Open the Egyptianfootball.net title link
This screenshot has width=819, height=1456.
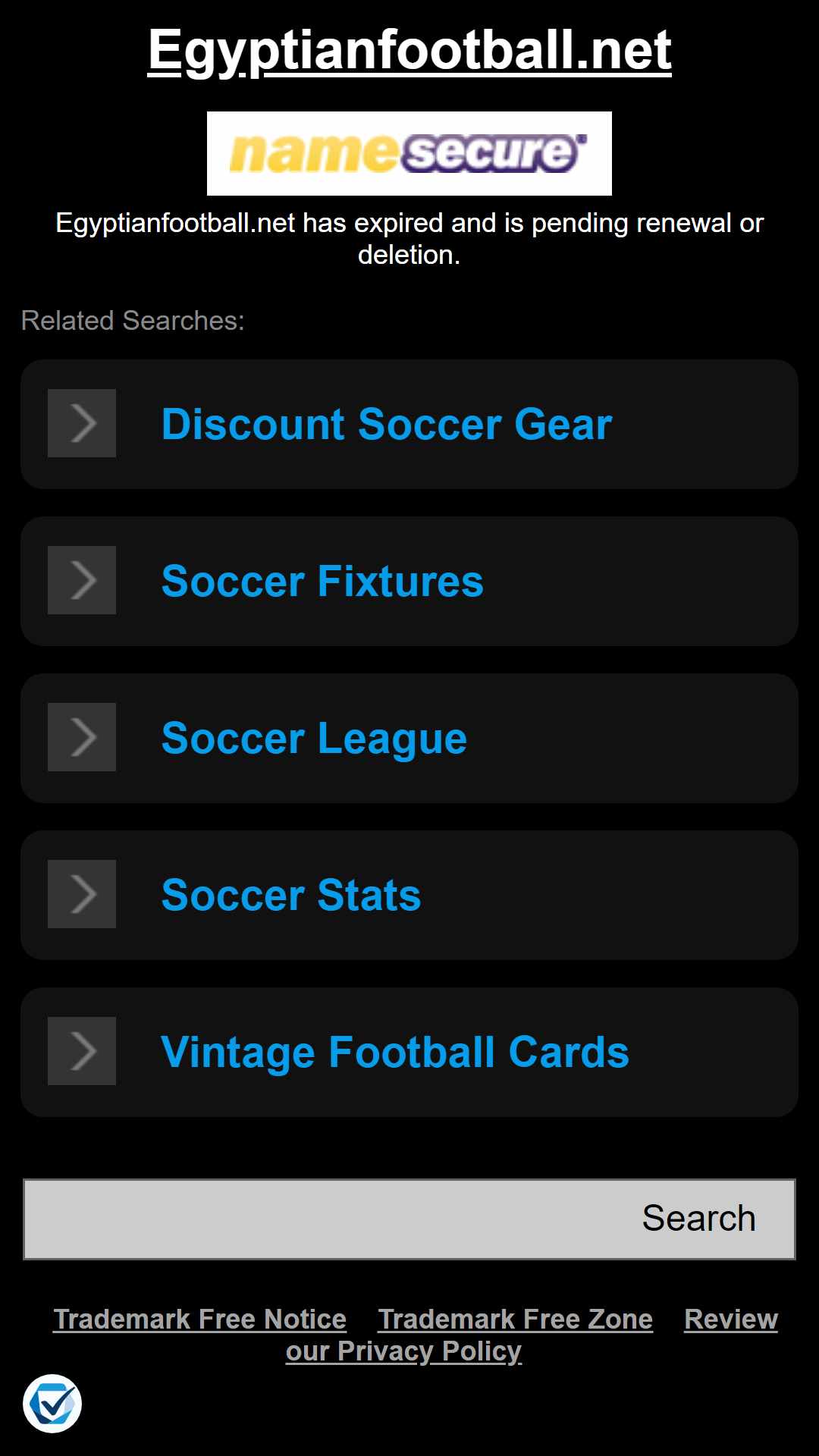point(409,51)
